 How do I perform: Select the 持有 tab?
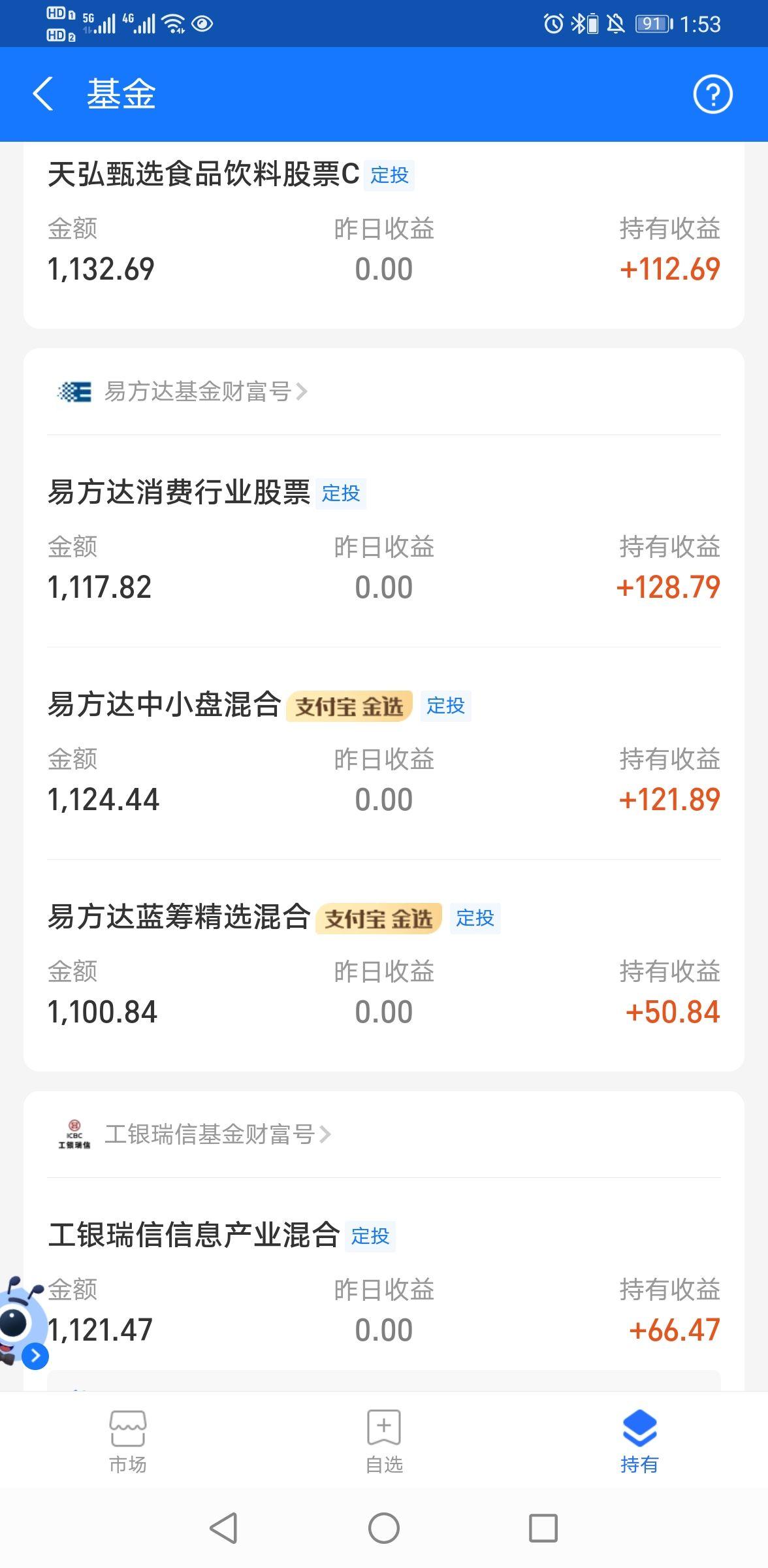click(x=639, y=1441)
